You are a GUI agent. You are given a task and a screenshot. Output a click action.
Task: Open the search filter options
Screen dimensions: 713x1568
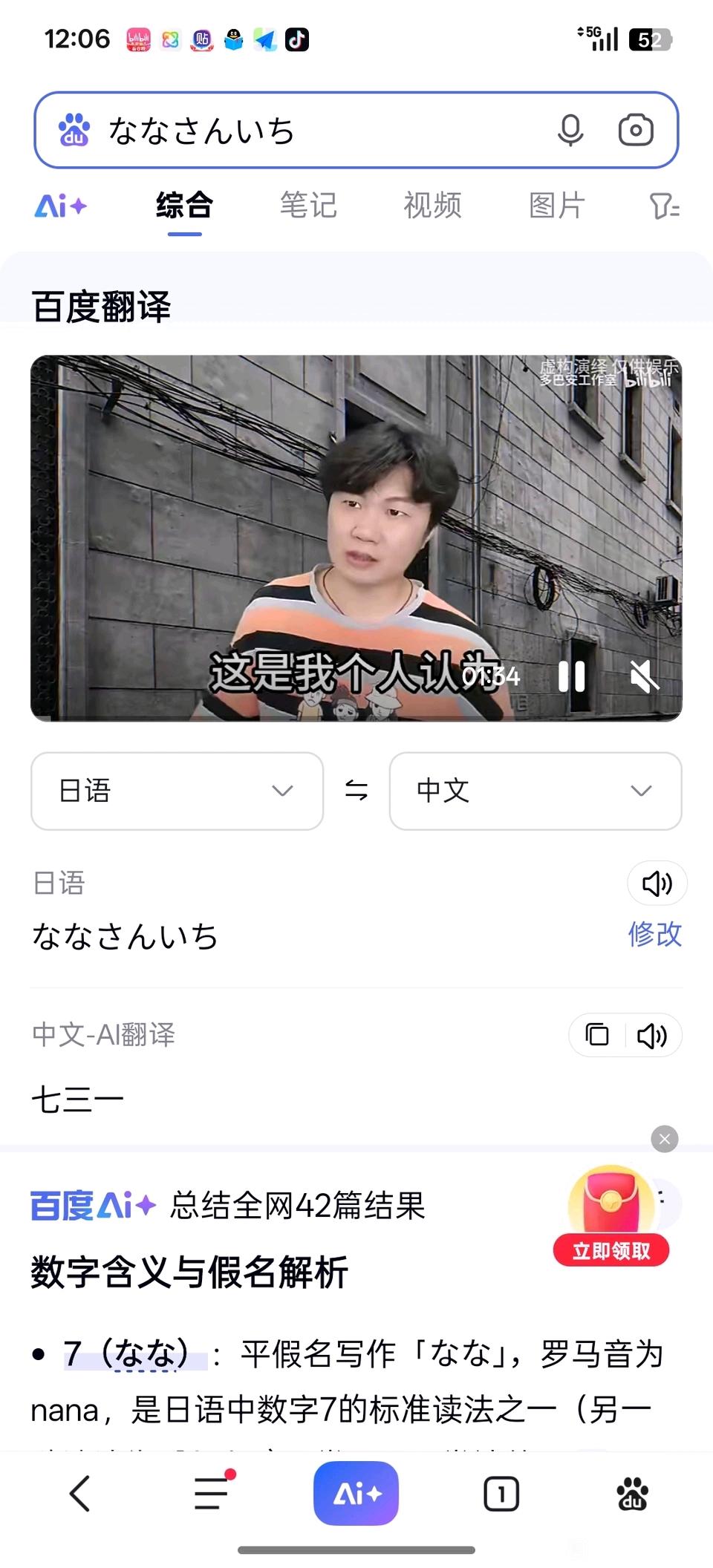point(664,206)
